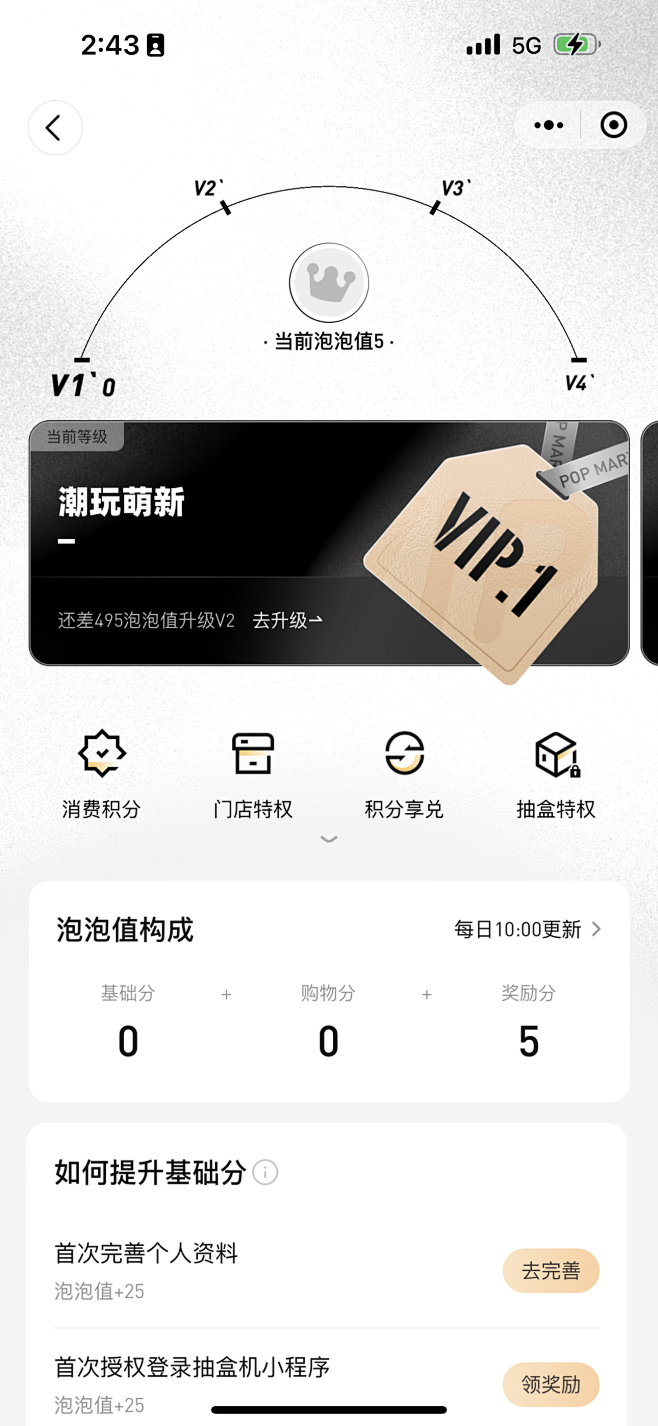
Task: Tap 领奖励 for 抽盒机小程序 login
Action: [551, 1385]
